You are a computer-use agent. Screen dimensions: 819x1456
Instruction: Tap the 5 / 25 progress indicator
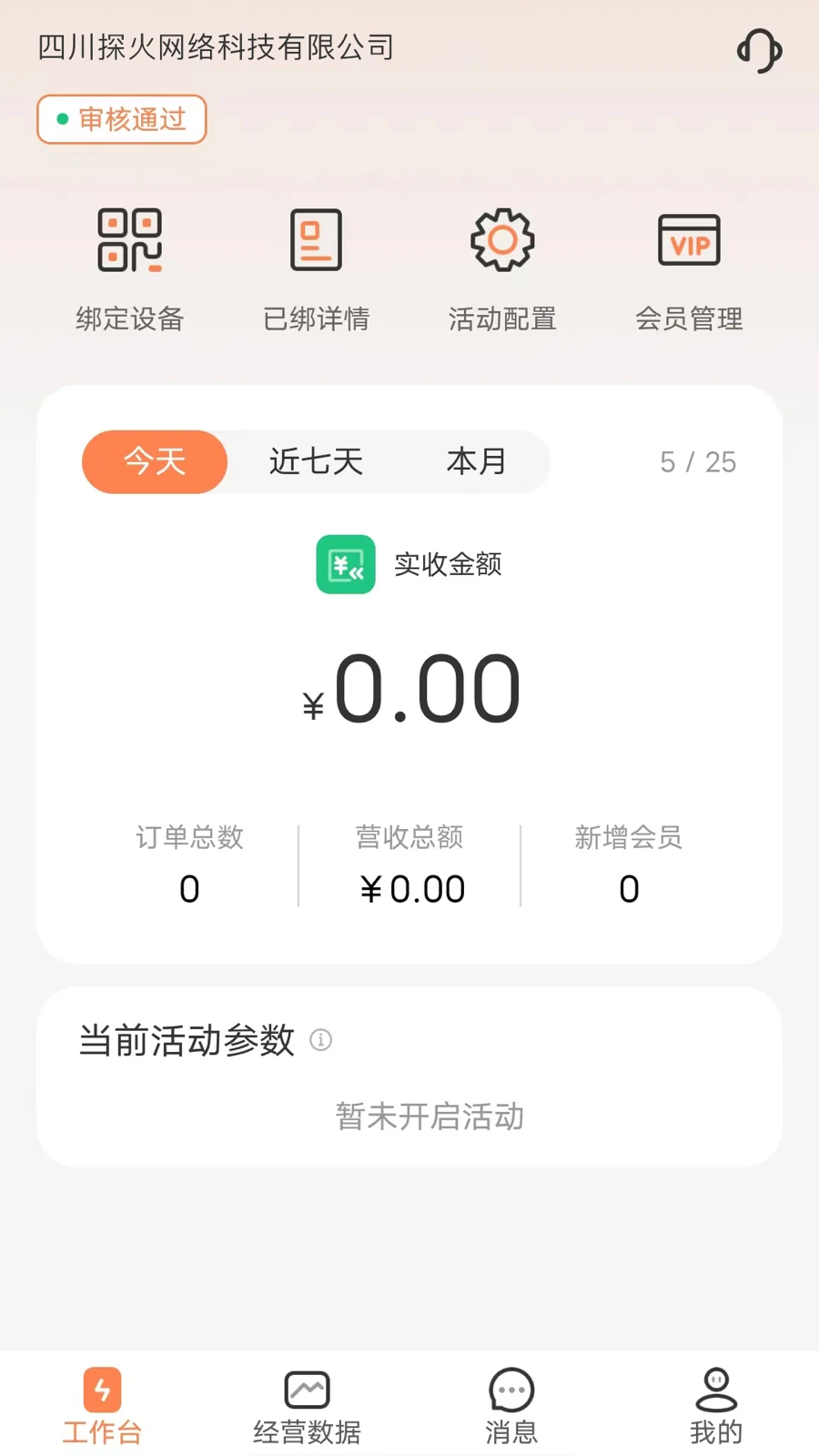(697, 462)
